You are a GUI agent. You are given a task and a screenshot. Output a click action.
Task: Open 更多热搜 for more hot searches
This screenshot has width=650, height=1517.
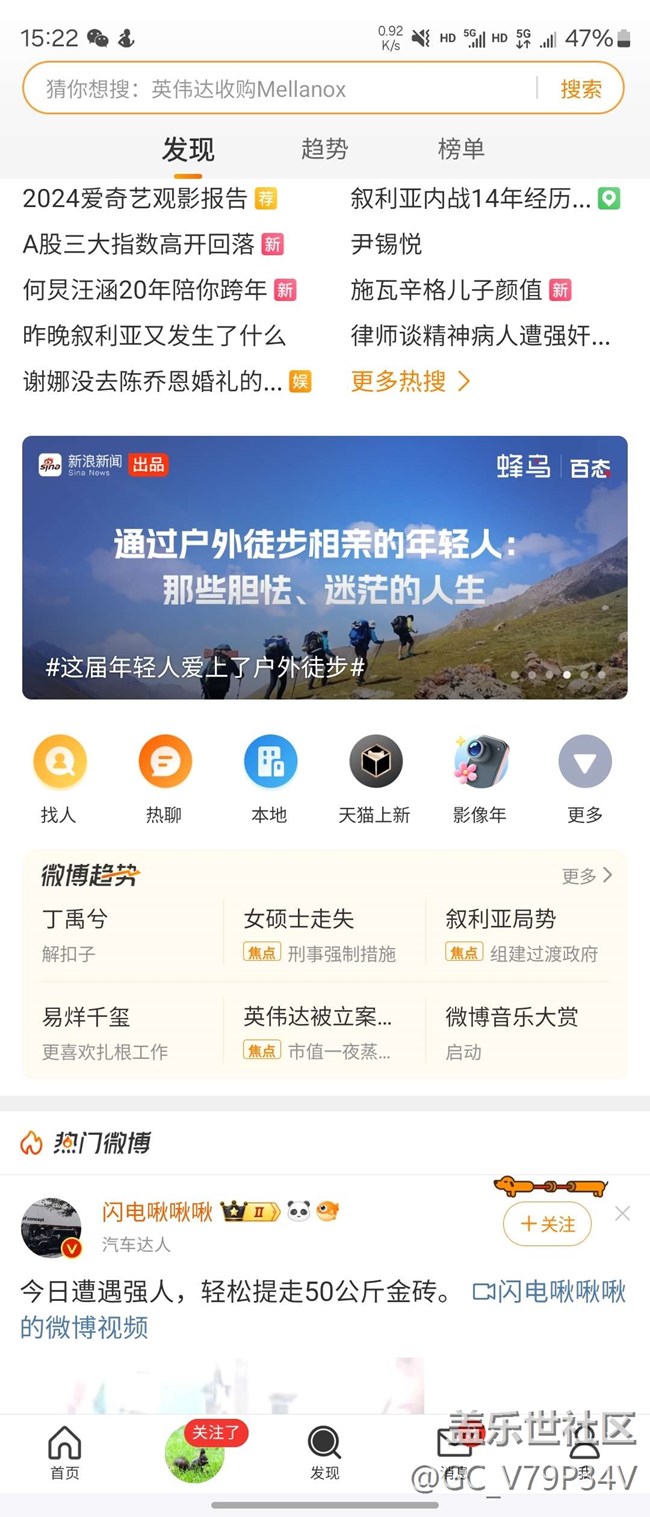(x=410, y=381)
